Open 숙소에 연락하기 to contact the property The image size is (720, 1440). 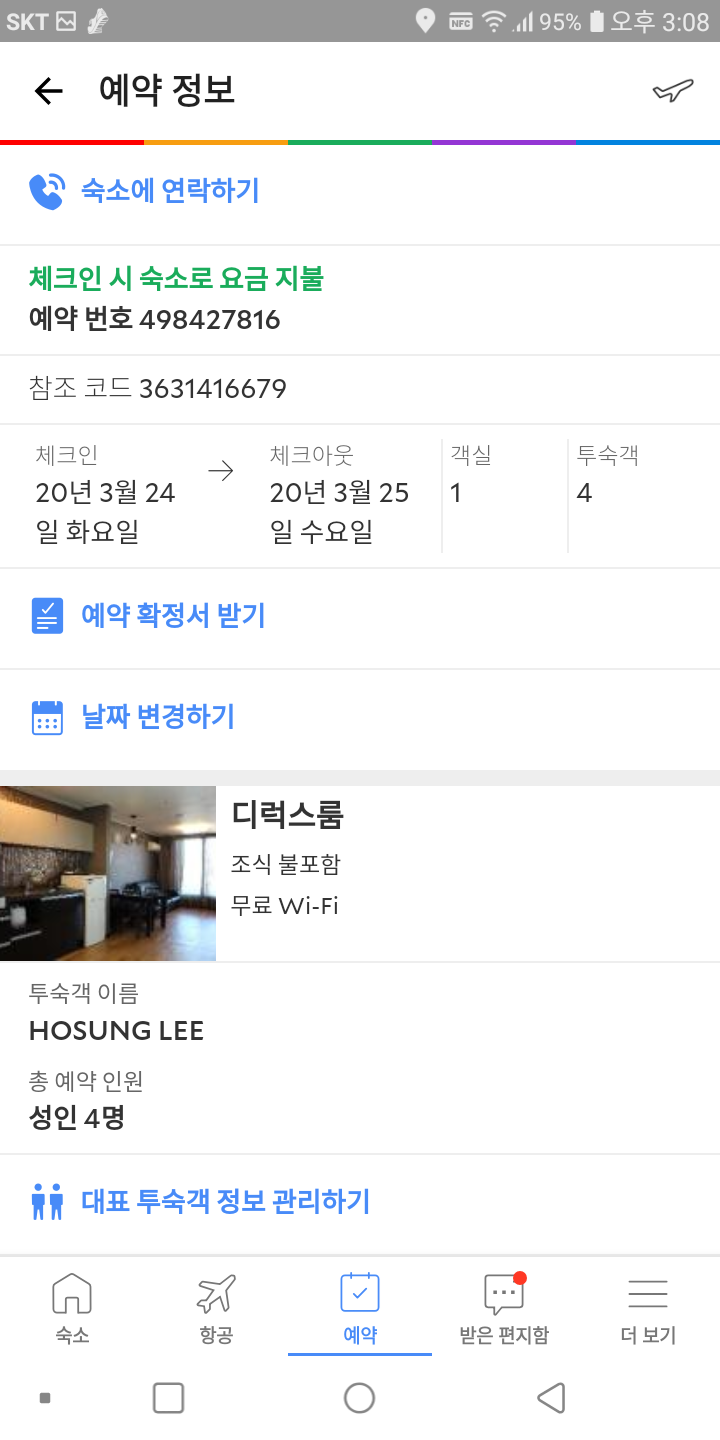pyautogui.click(x=360, y=190)
